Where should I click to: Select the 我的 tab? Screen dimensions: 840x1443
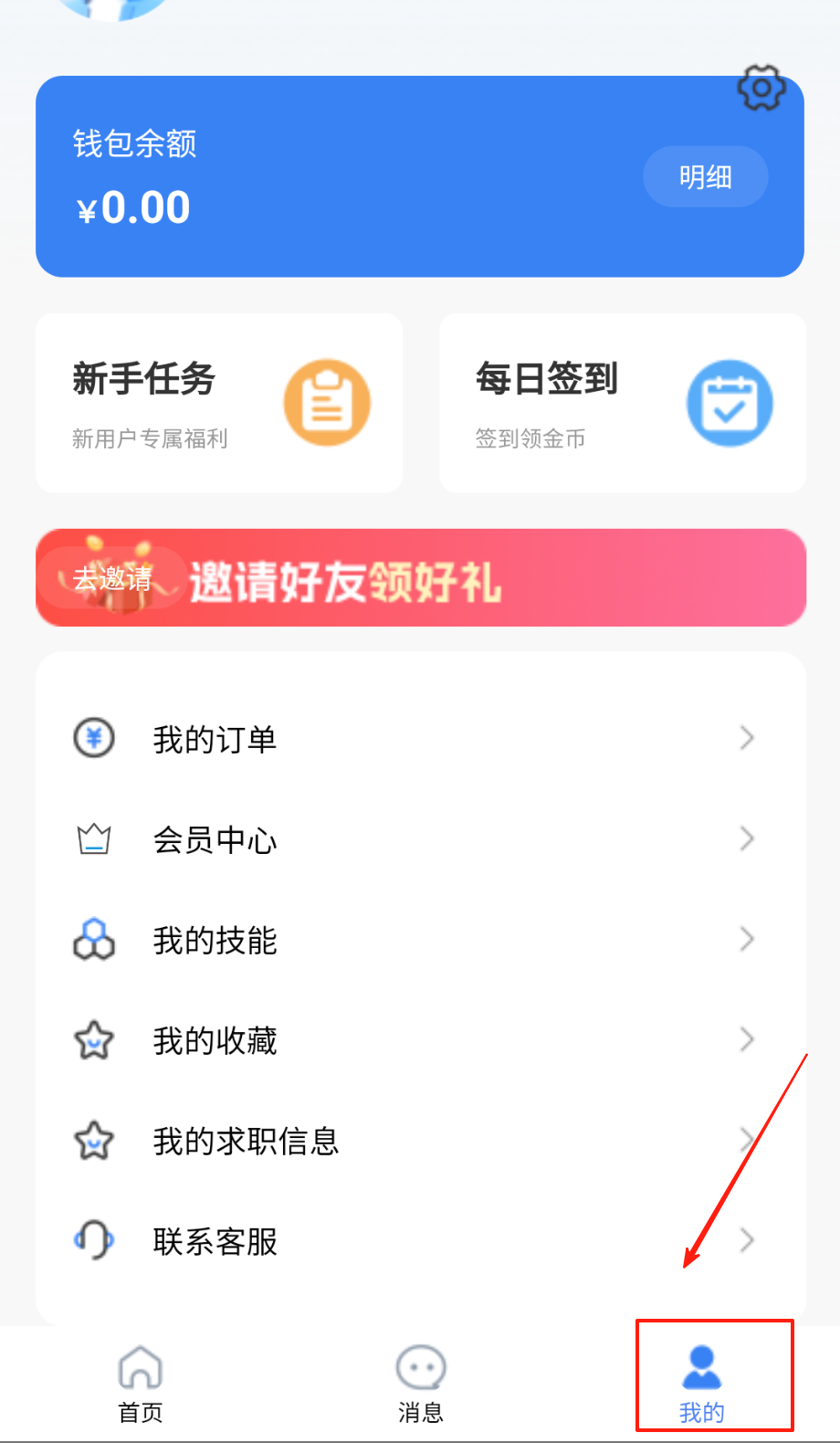pos(701,1383)
